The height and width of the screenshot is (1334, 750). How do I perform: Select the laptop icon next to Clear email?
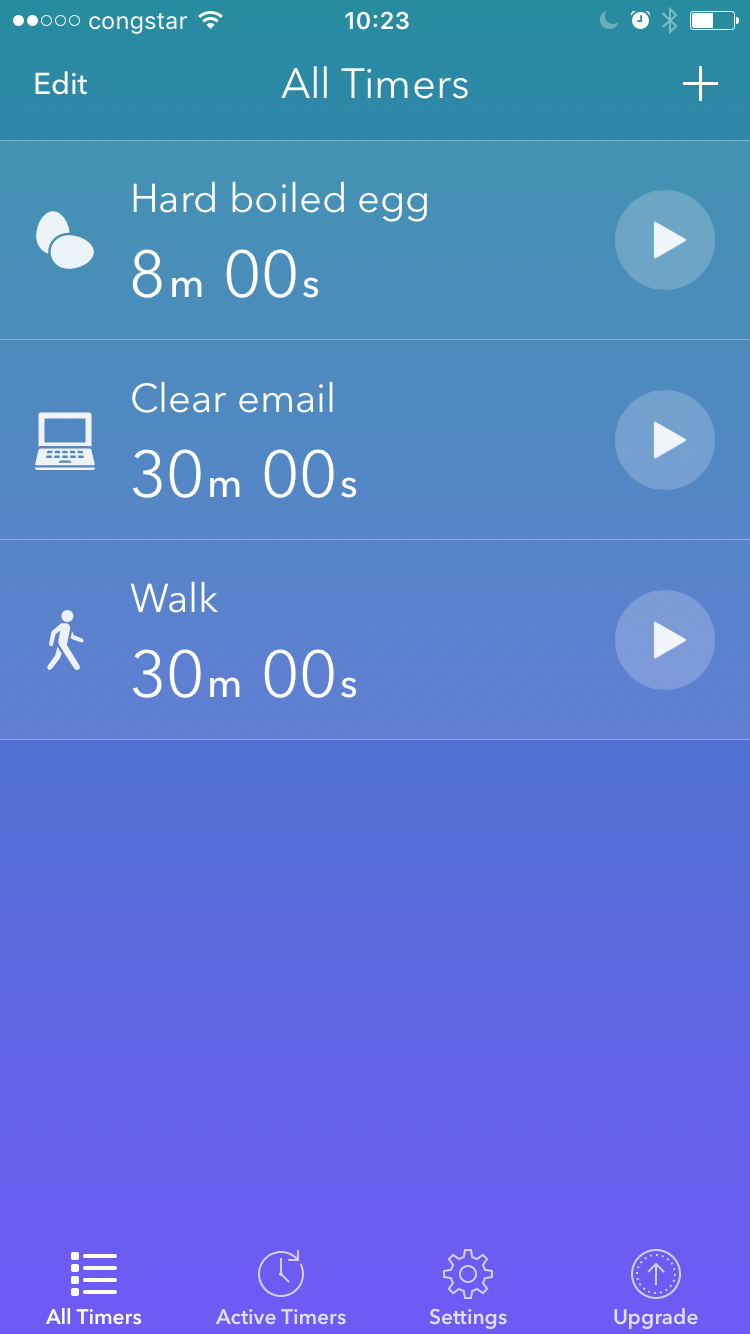(65, 440)
